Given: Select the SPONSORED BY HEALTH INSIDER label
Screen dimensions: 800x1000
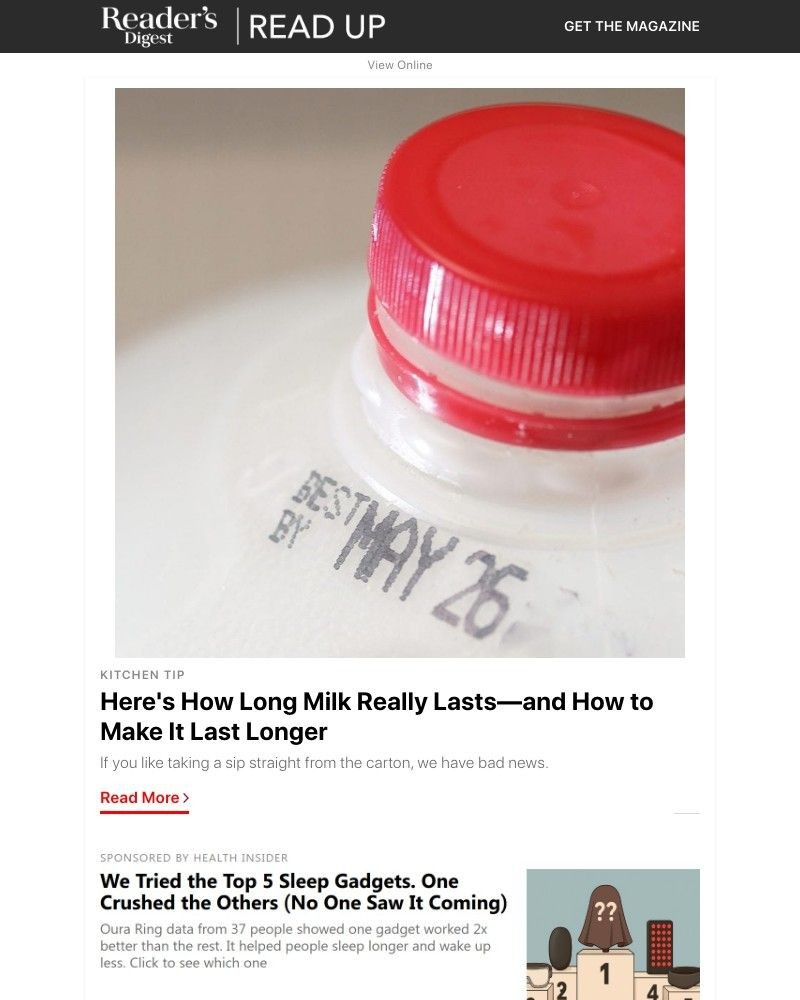Looking at the screenshot, I should click(193, 857).
